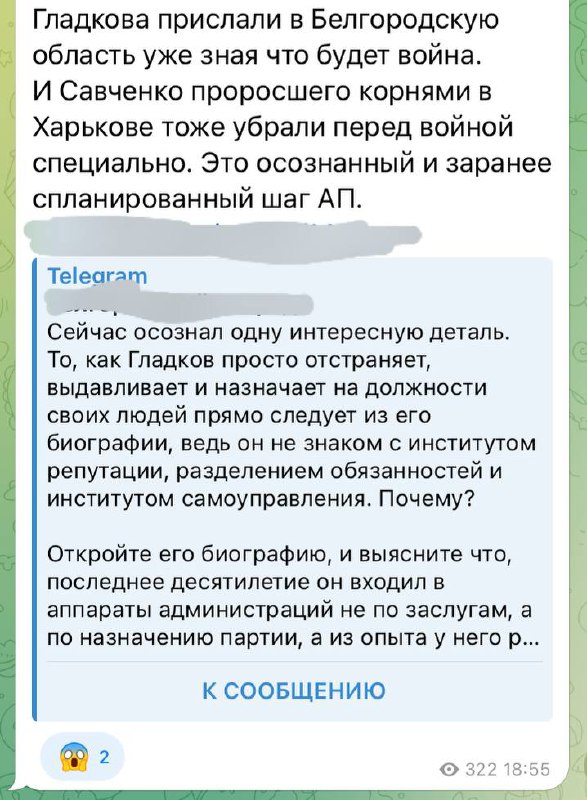Tap the К СООБЩЕНИЮ button
The image size is (587, 800).
pos(294,691)
